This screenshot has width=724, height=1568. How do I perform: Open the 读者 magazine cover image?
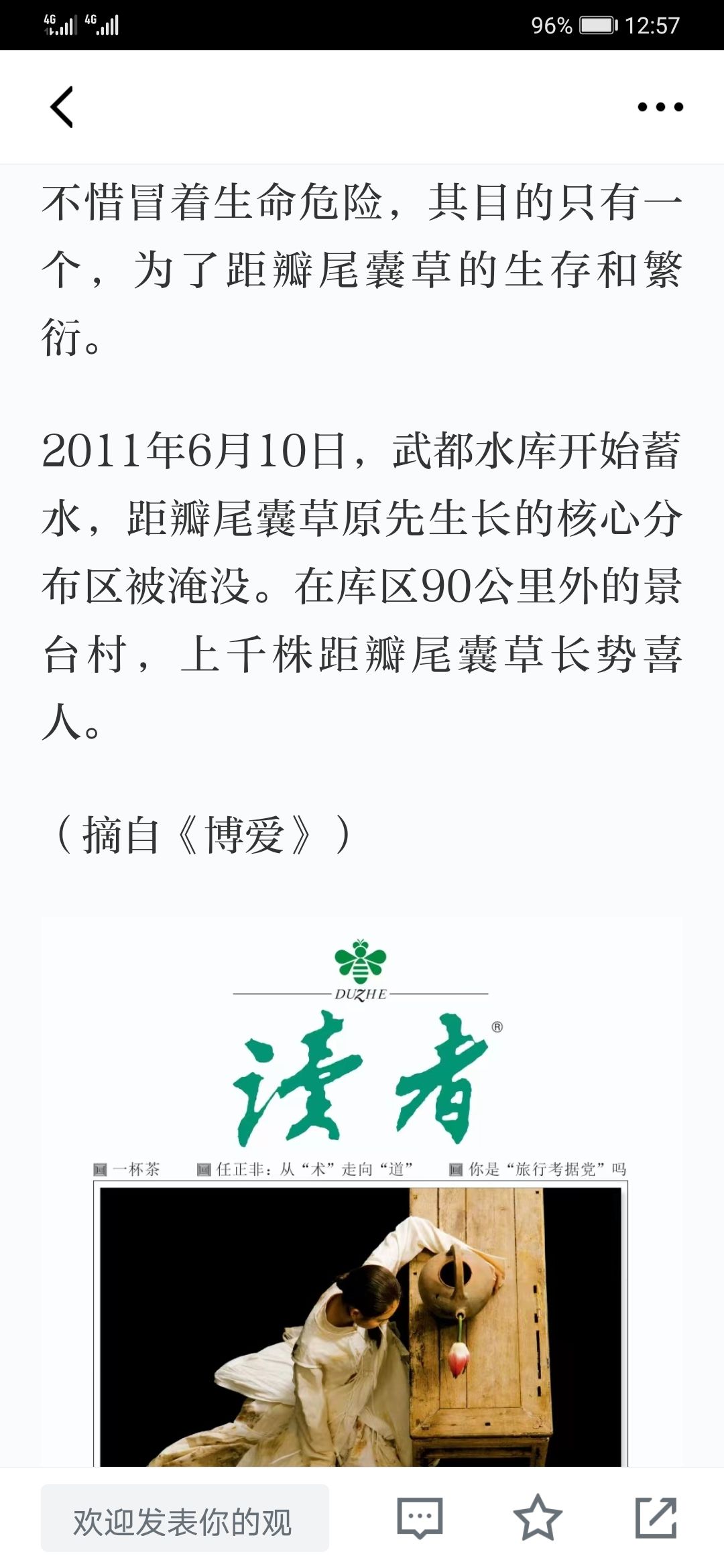[x=362, y=1193]
